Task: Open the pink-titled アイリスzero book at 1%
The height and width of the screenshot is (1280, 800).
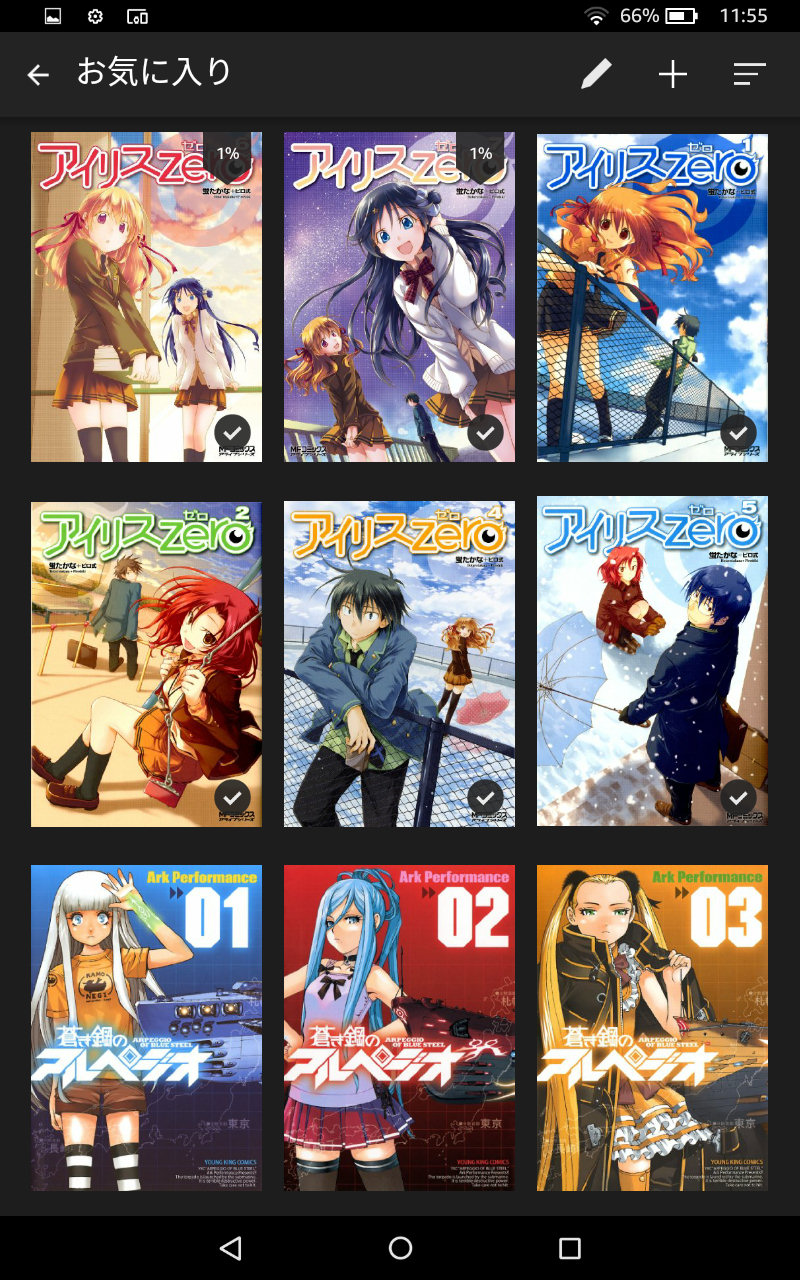Action: click(146, 297)
